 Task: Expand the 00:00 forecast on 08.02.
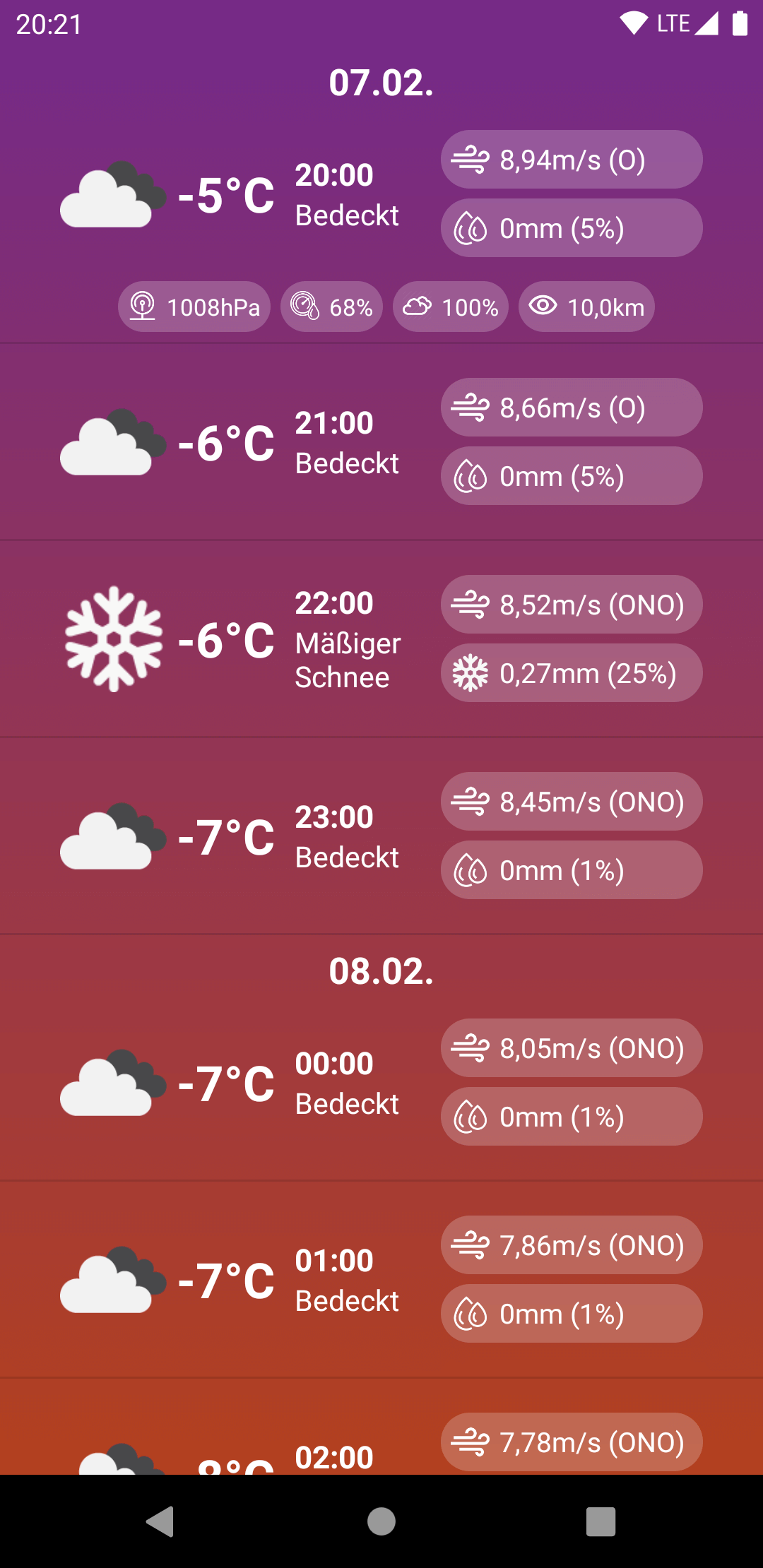coord(381,1083)
